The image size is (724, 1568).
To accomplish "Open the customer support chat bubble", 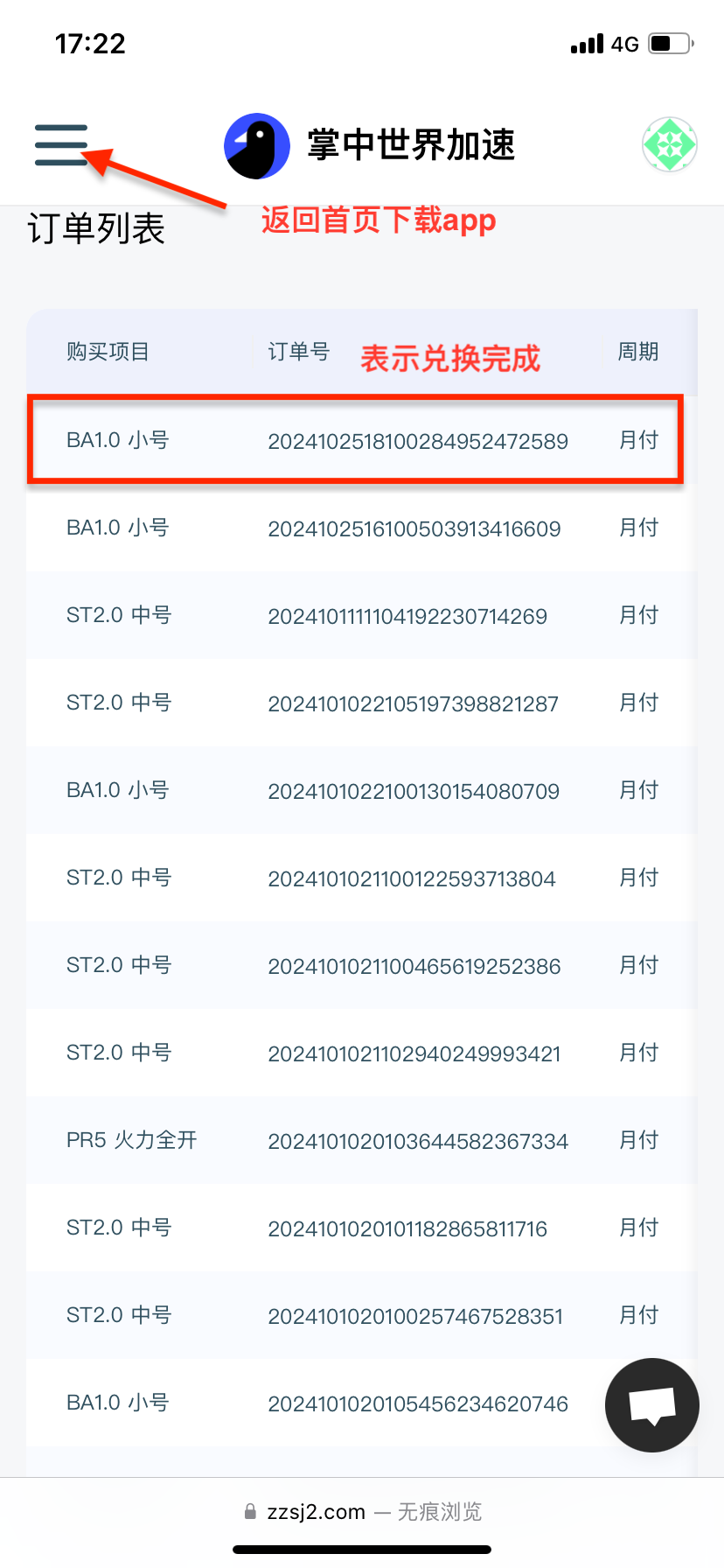I will [x=652, y=1405].
